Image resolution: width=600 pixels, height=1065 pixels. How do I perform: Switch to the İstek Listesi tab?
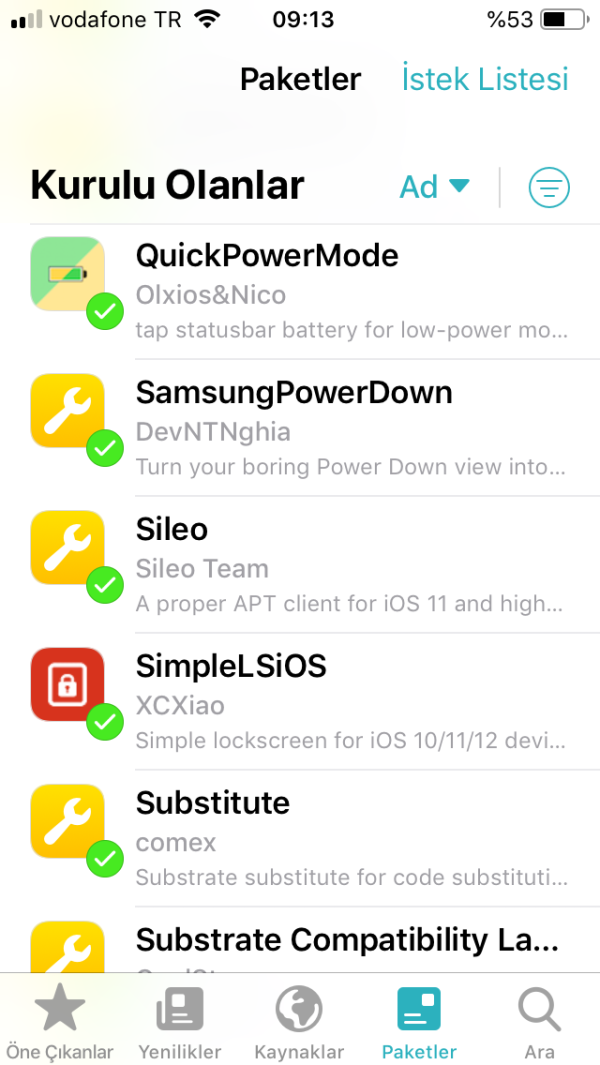tap(485, 79)
